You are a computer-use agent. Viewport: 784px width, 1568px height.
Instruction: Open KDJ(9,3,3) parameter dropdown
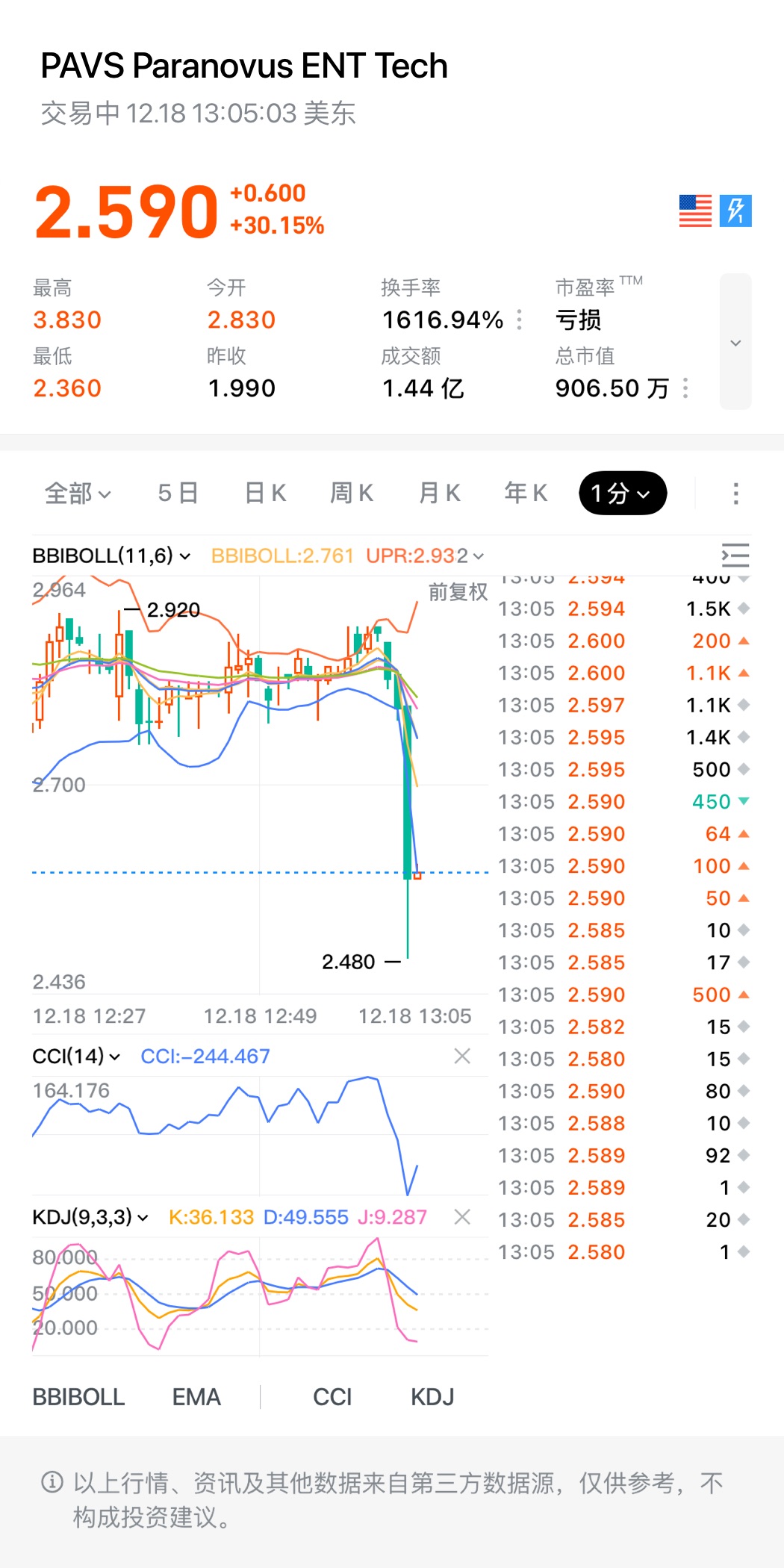(90, 1217)
